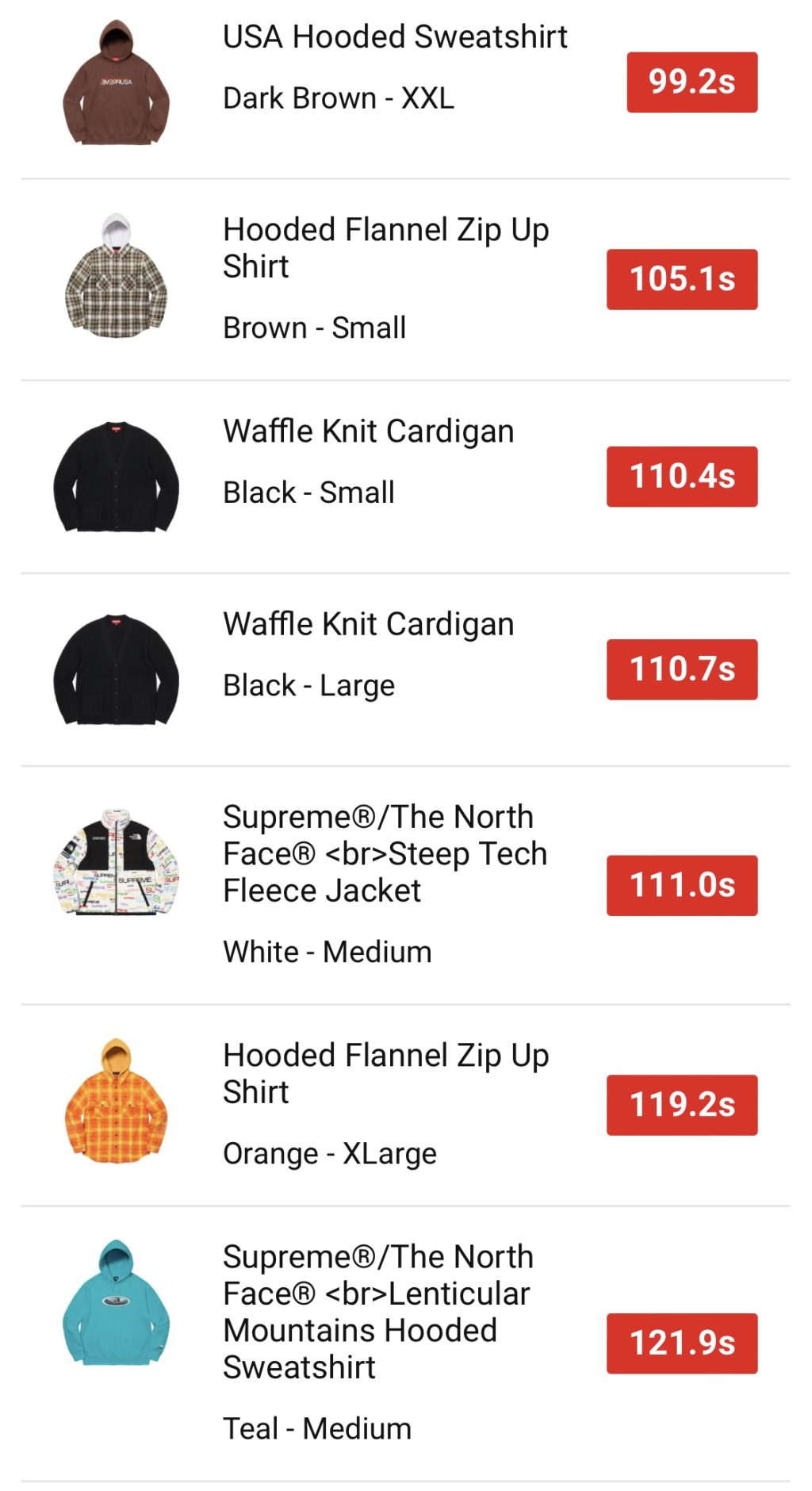
Task: Select the Teal - Medium label
Action: coord(317,1428)
